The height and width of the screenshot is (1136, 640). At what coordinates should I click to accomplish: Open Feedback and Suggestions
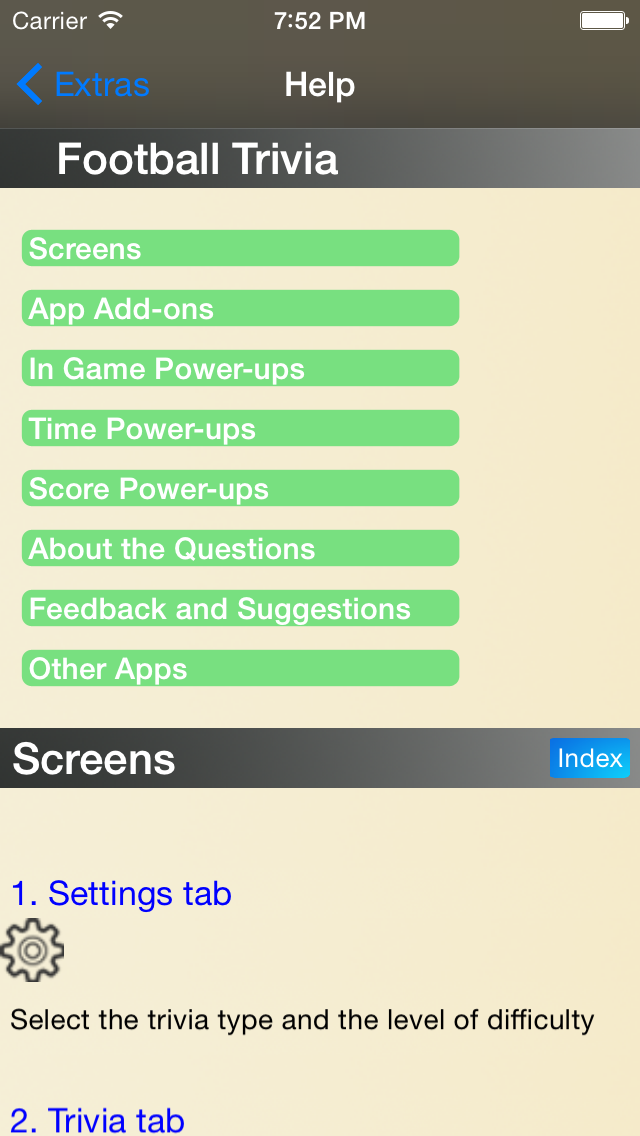tap(240, 609)
